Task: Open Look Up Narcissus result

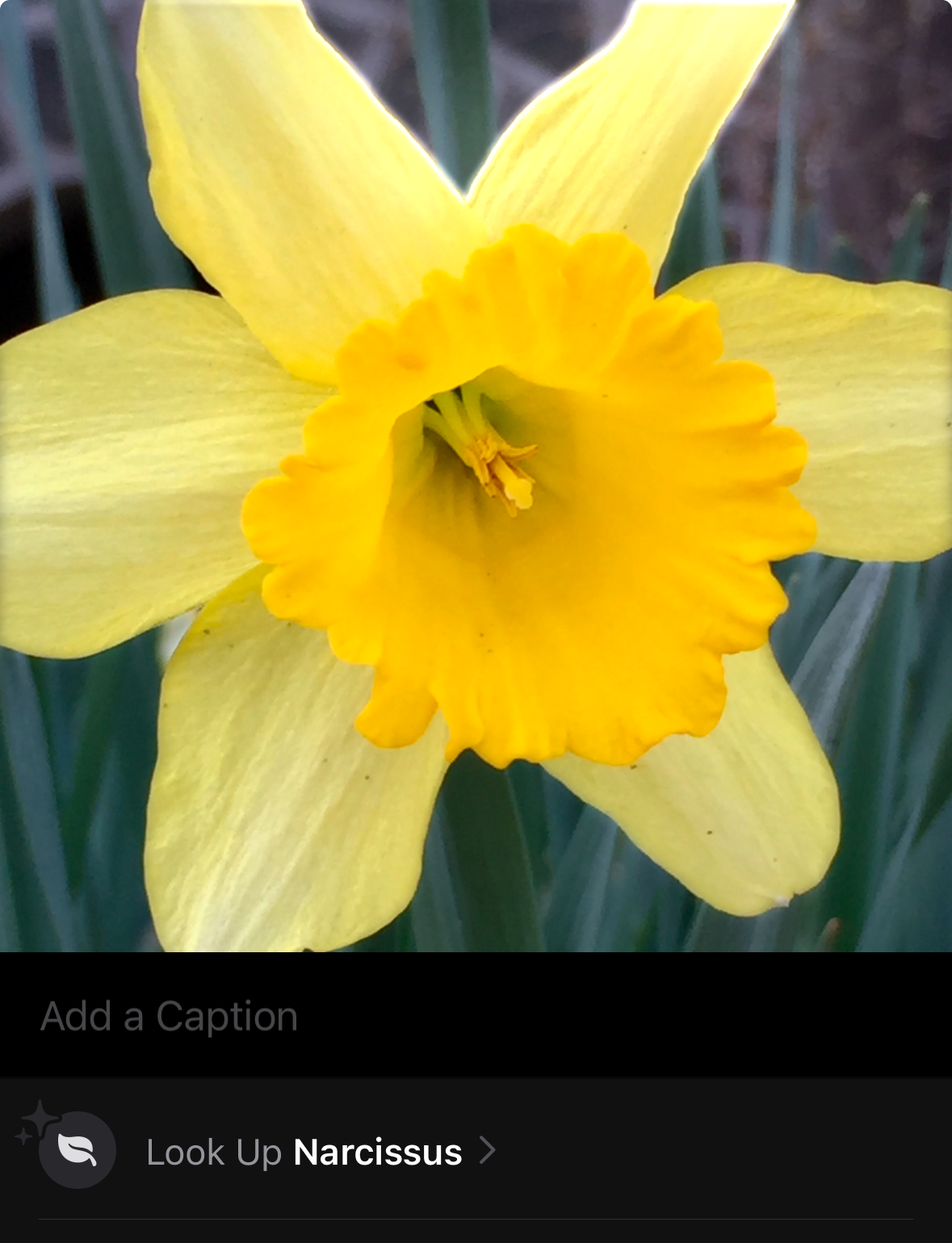Action: (476, 1150)
